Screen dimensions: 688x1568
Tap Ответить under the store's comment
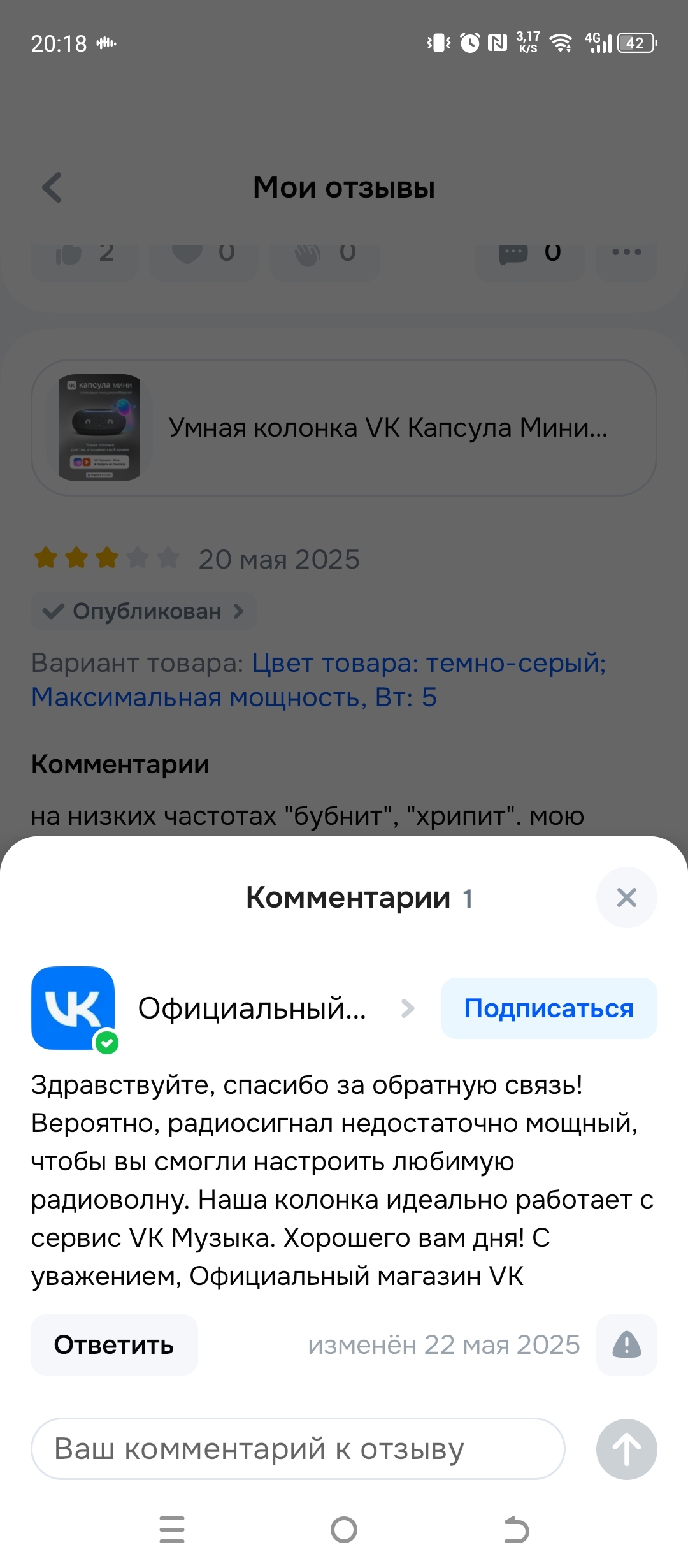[114, 1345]
